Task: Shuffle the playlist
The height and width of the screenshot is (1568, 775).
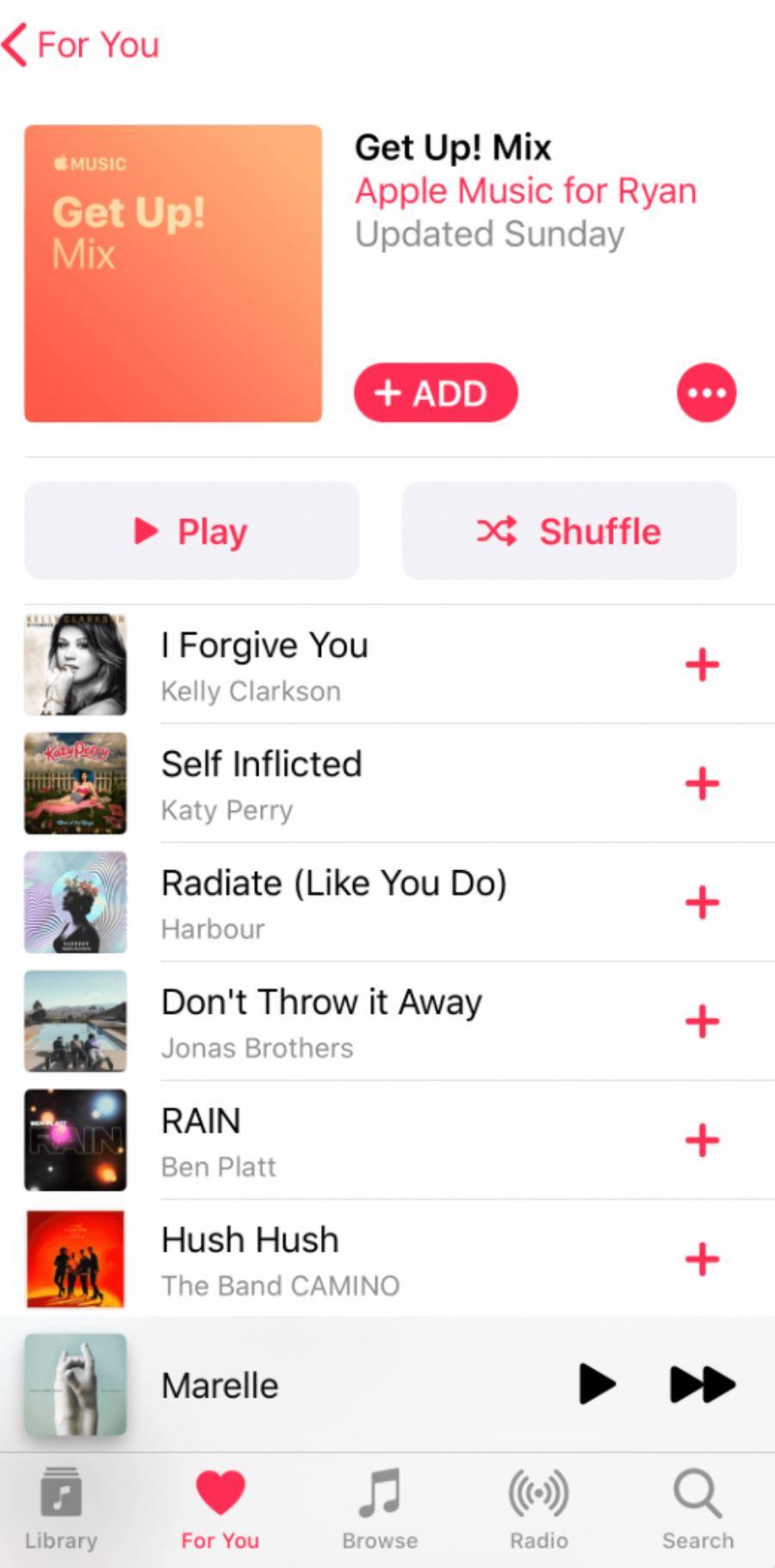Action: (x=569, y=531)
